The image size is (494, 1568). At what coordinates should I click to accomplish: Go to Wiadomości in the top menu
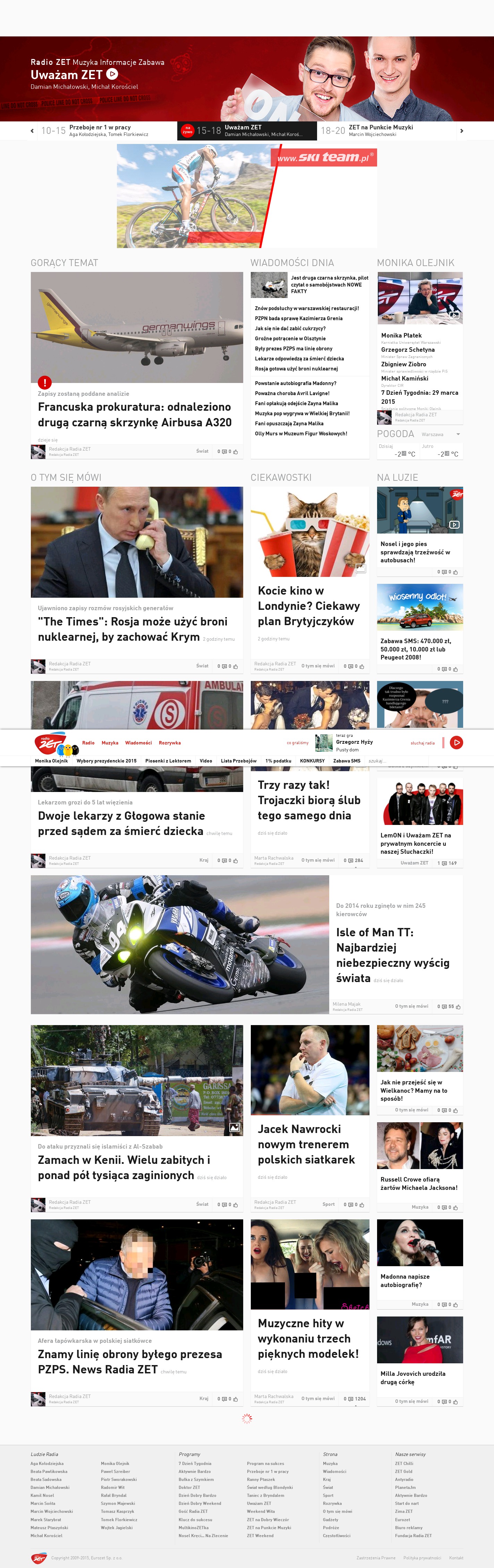(138, 743)
